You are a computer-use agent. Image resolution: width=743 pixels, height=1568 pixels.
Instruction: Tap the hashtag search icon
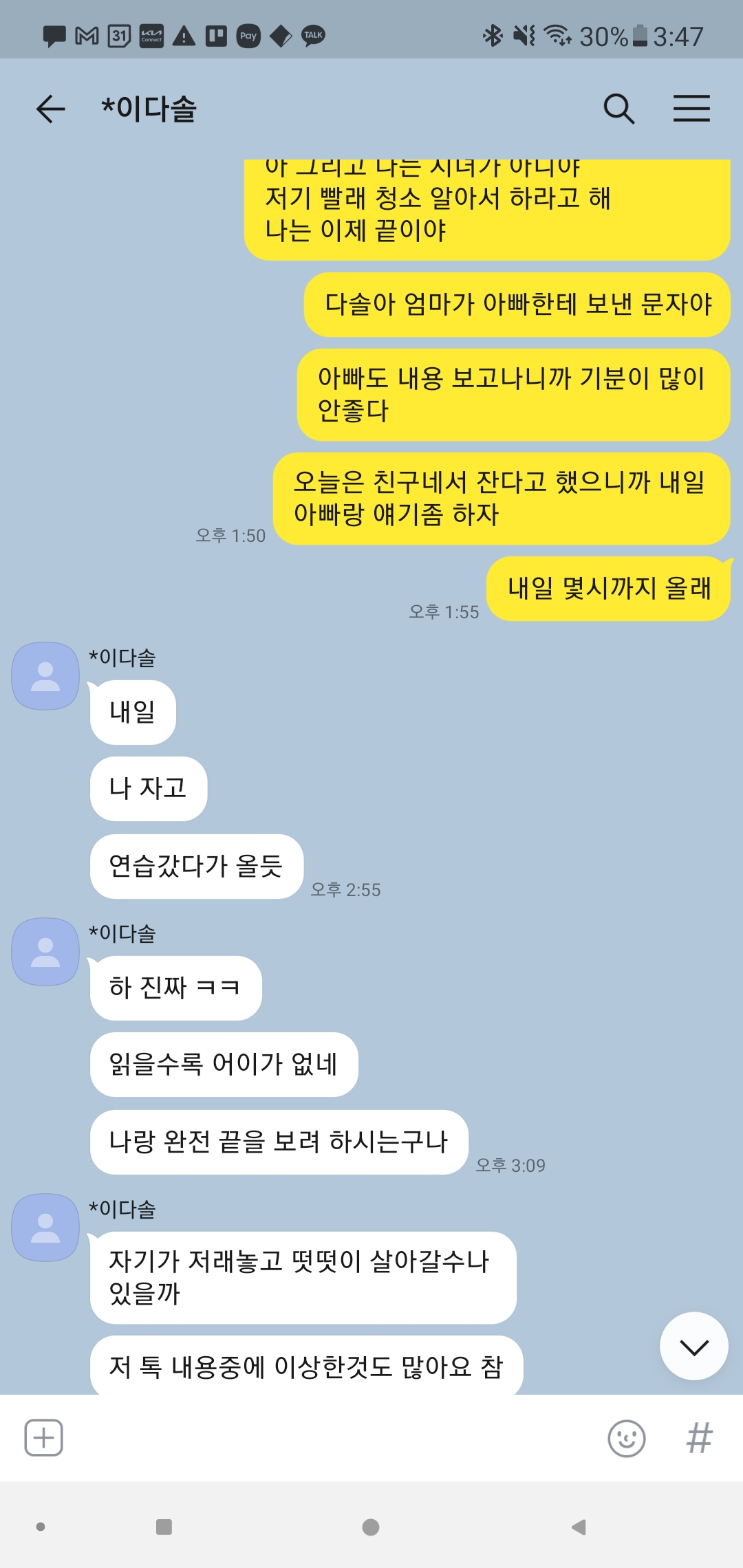click(699, 1438)
